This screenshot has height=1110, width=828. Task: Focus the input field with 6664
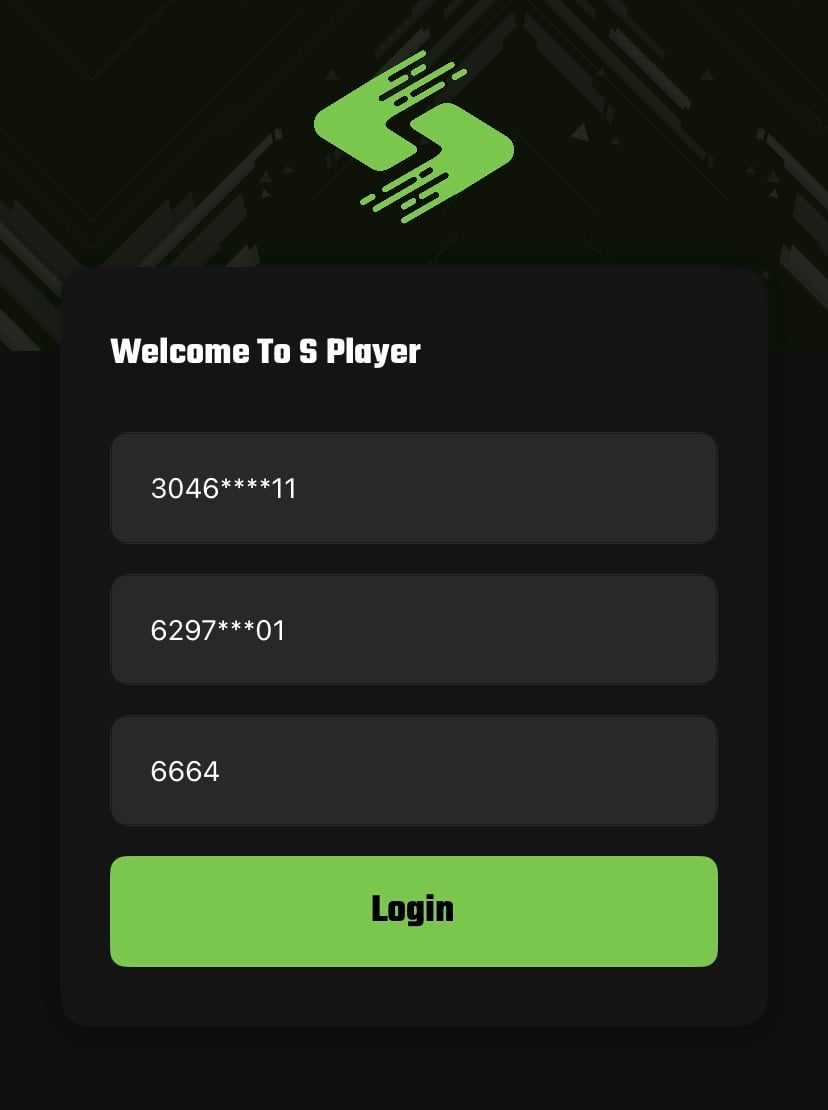413,771
